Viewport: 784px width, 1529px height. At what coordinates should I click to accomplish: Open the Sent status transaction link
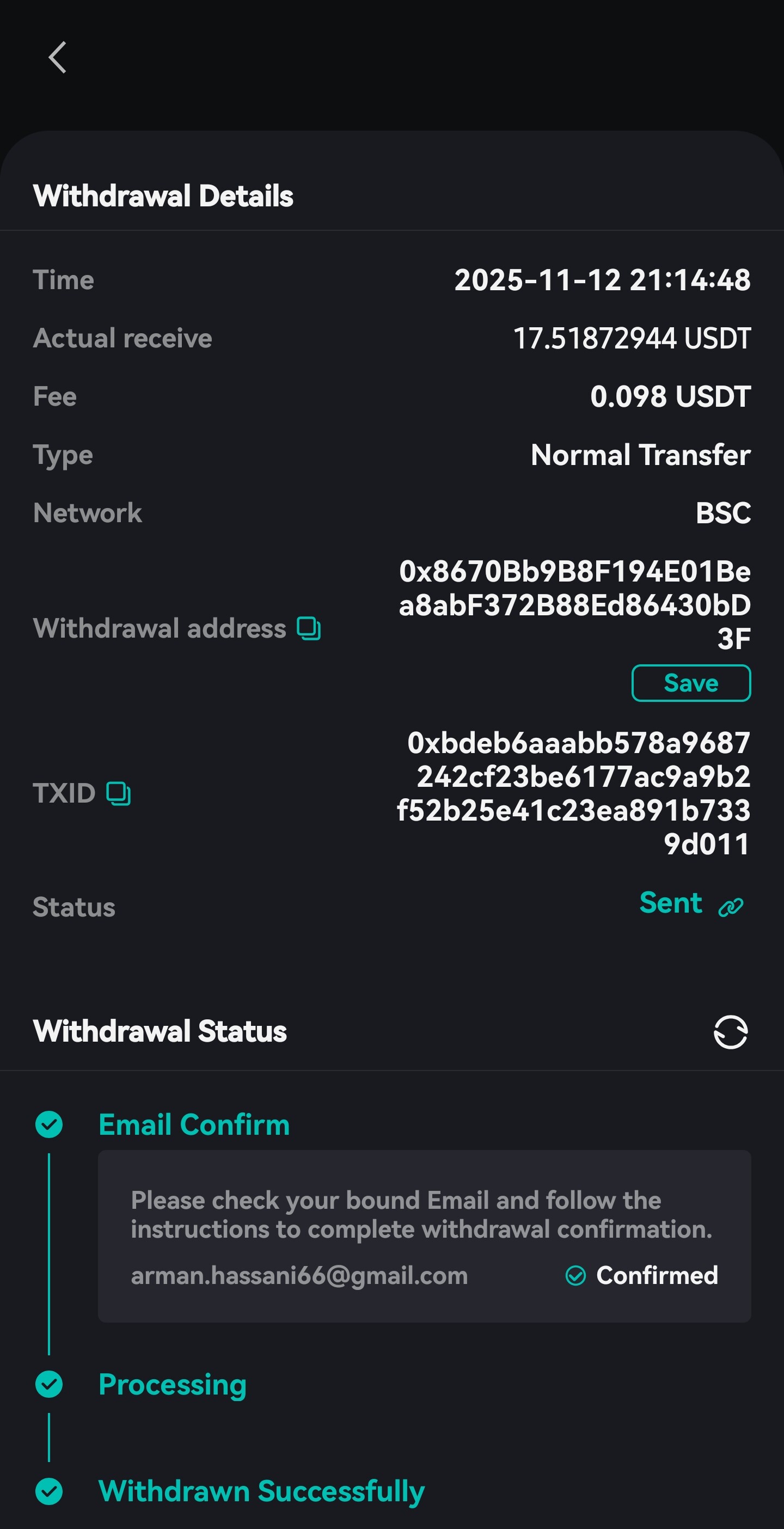pos(731,907)
